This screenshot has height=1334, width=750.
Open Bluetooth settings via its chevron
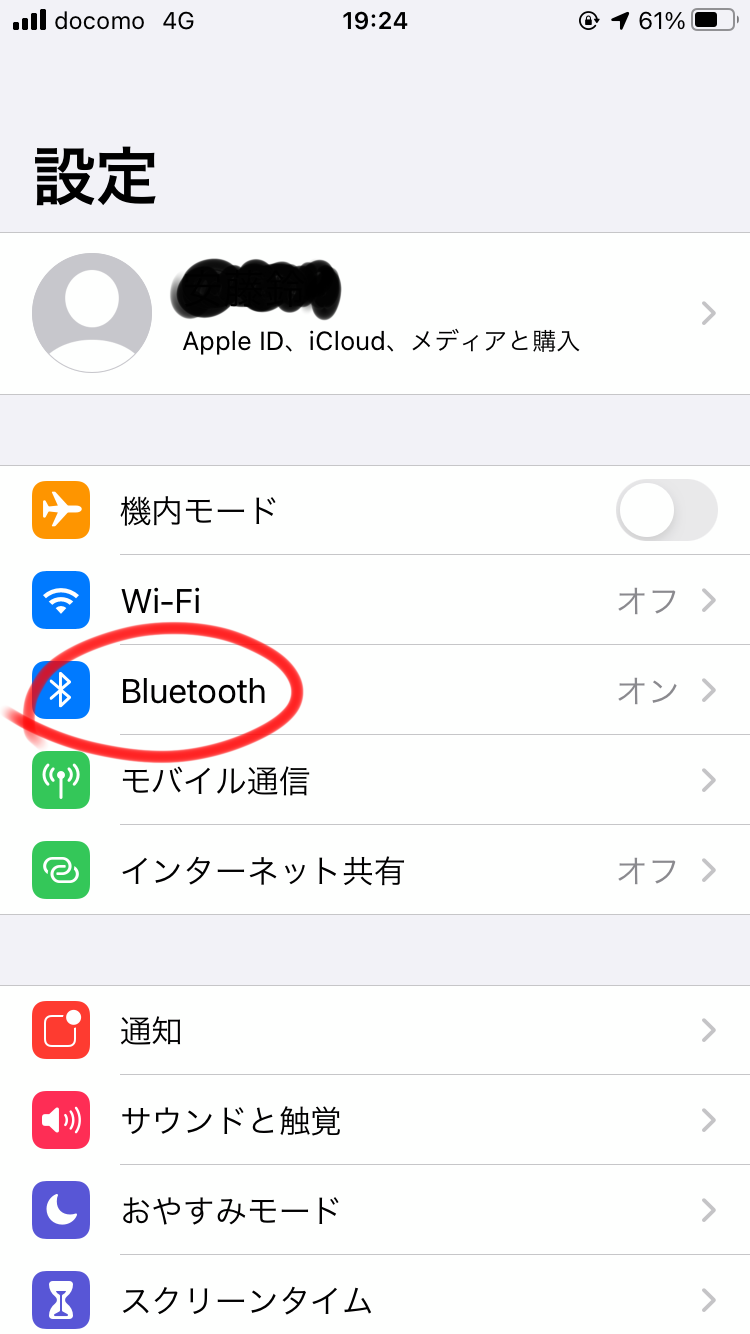pos(709,690)
